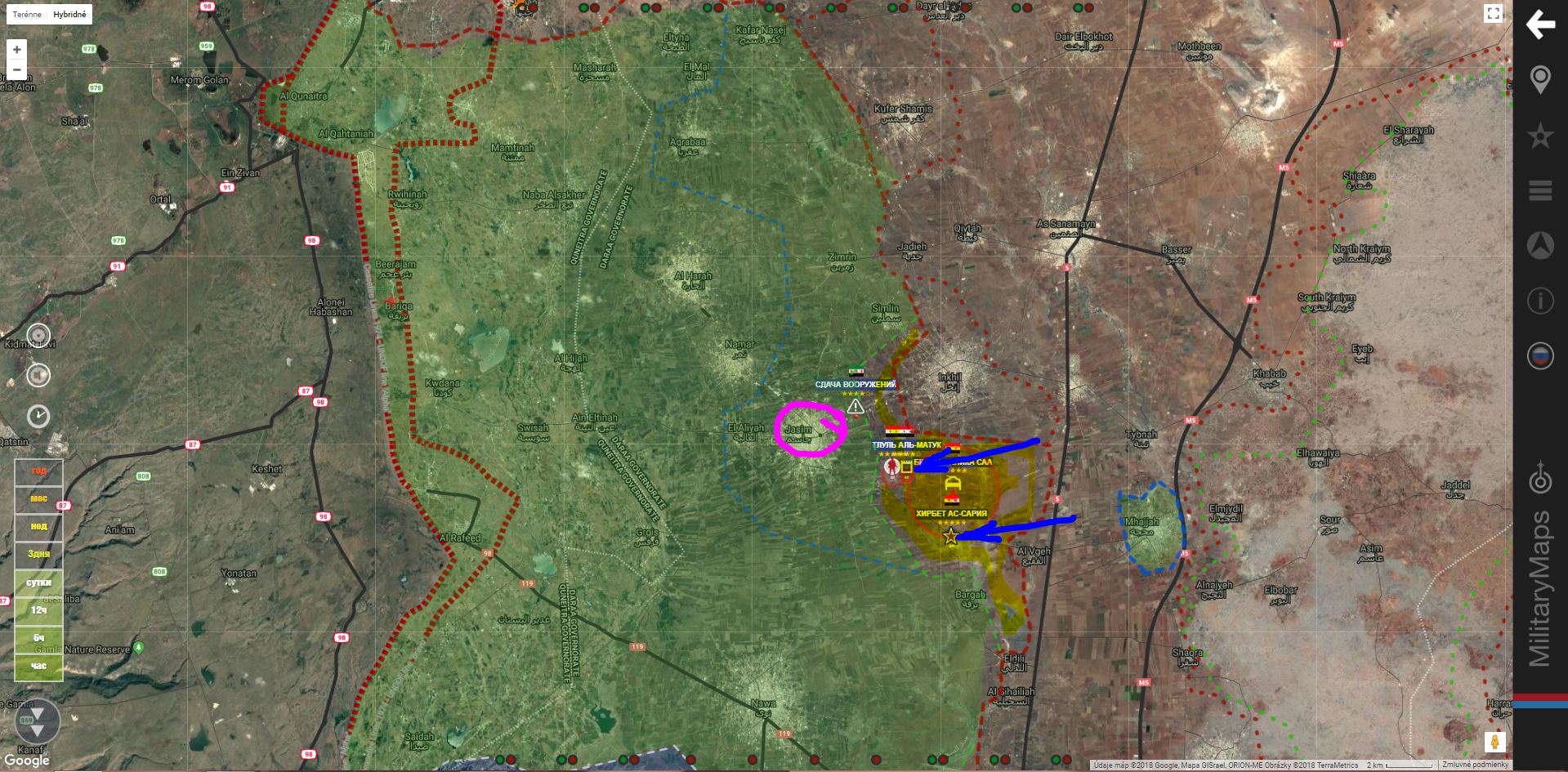1568x772 pixels.
Task: Set the time filter to 'сутки'
Action: click(38, 582)
